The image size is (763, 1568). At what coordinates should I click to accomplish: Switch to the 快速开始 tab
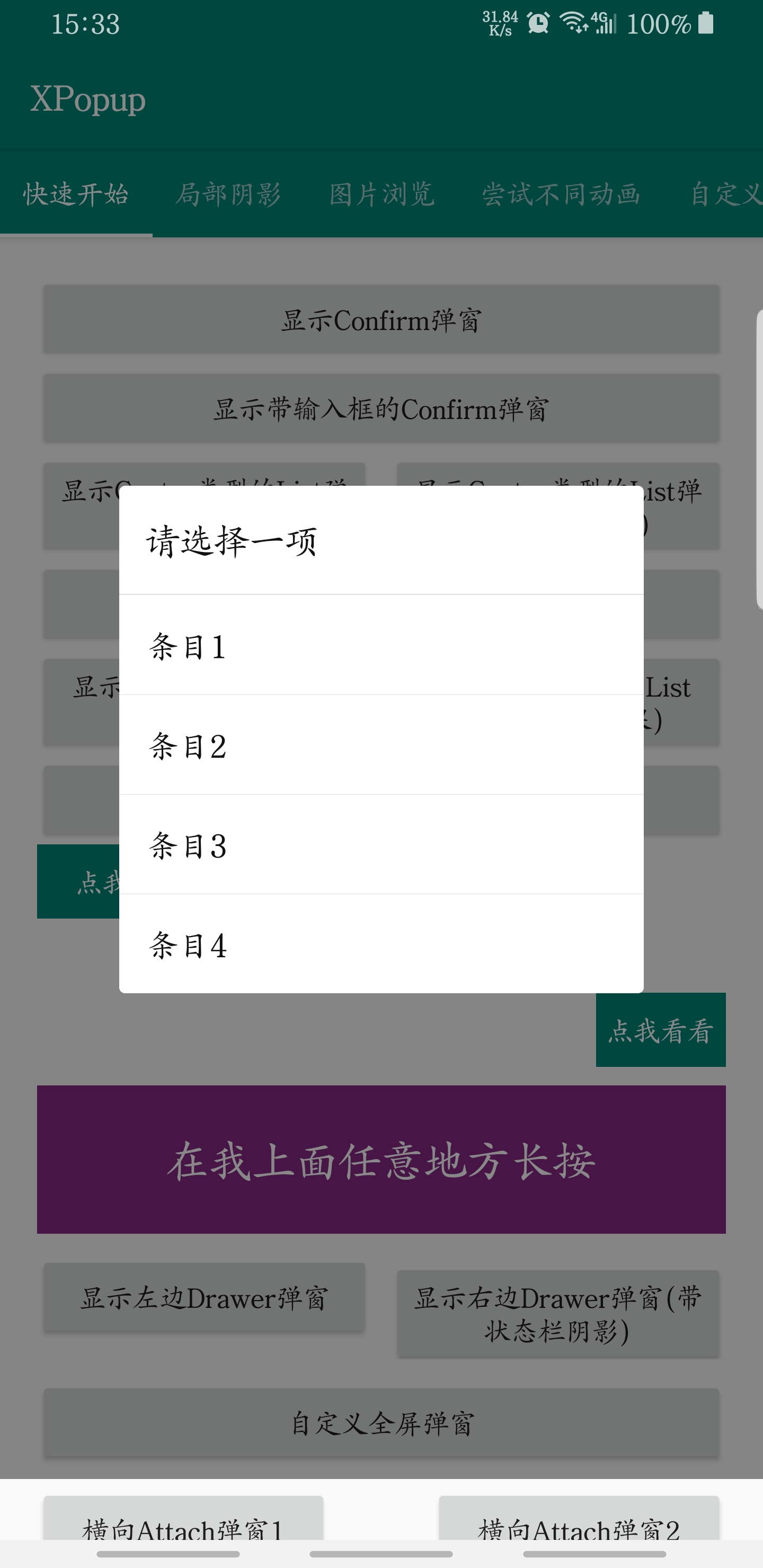click(76, 196)
